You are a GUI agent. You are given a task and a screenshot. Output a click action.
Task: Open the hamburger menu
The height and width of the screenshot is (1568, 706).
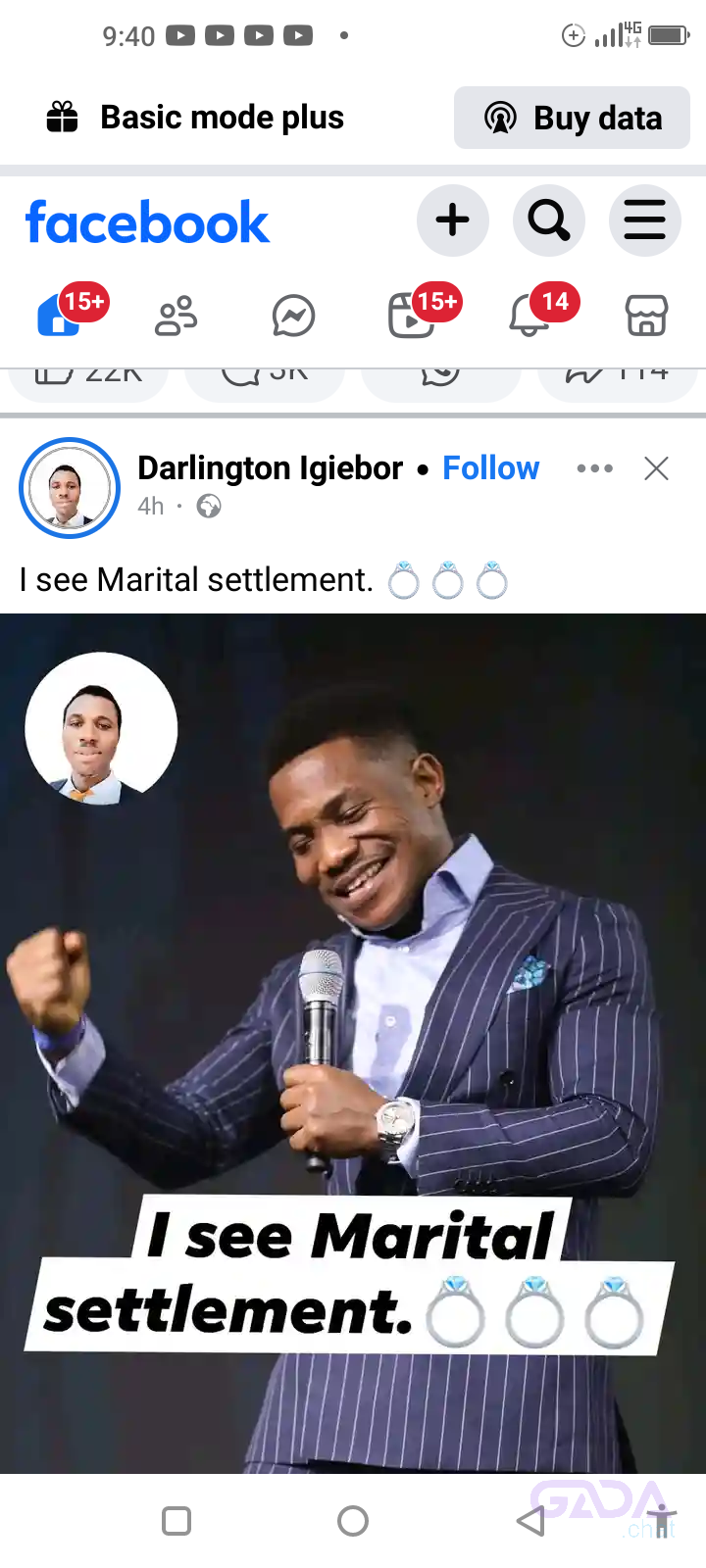(x=644, y=220)
